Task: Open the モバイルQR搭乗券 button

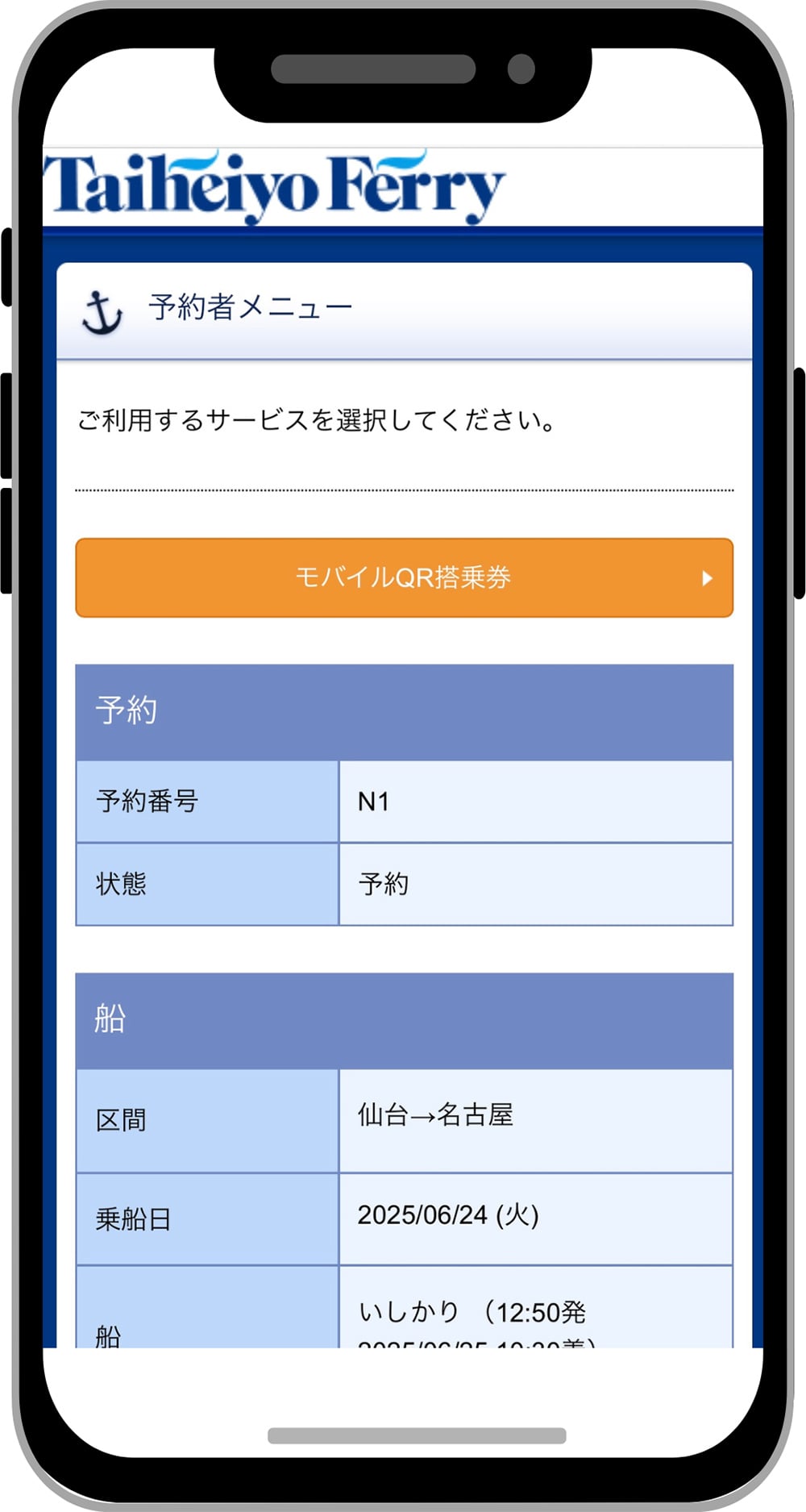Action: 404,577
